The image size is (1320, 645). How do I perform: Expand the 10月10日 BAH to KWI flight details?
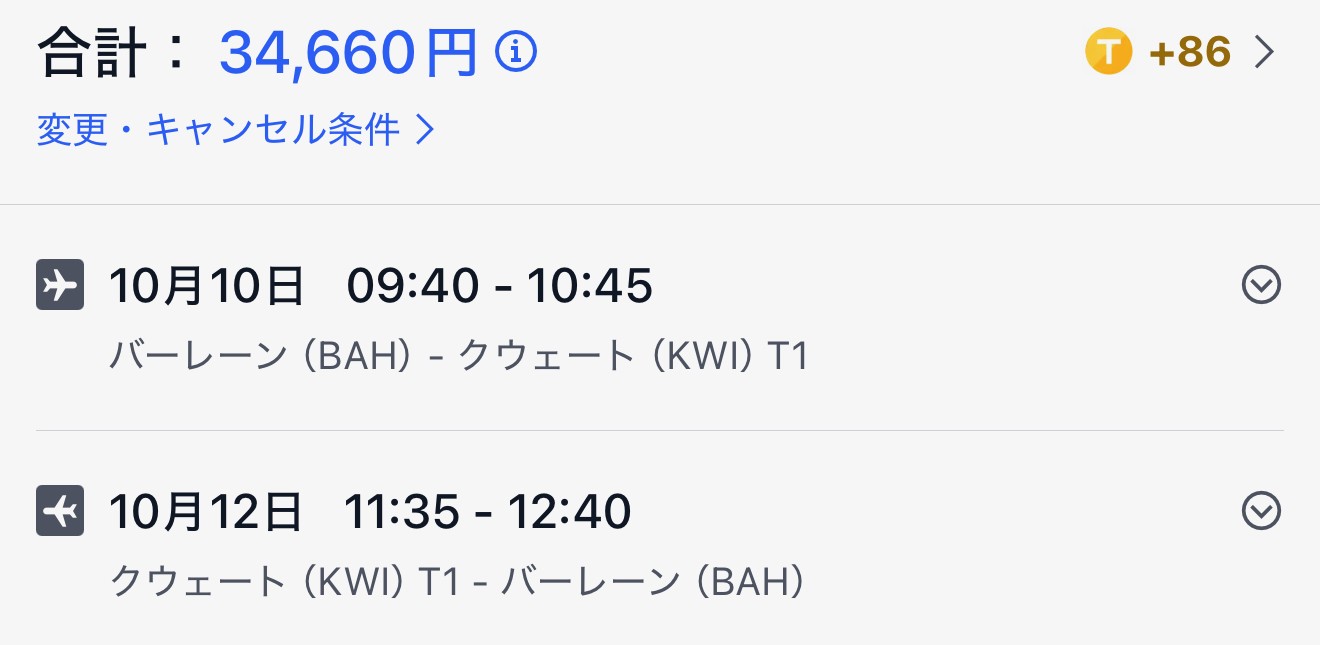click(1260, 286)
